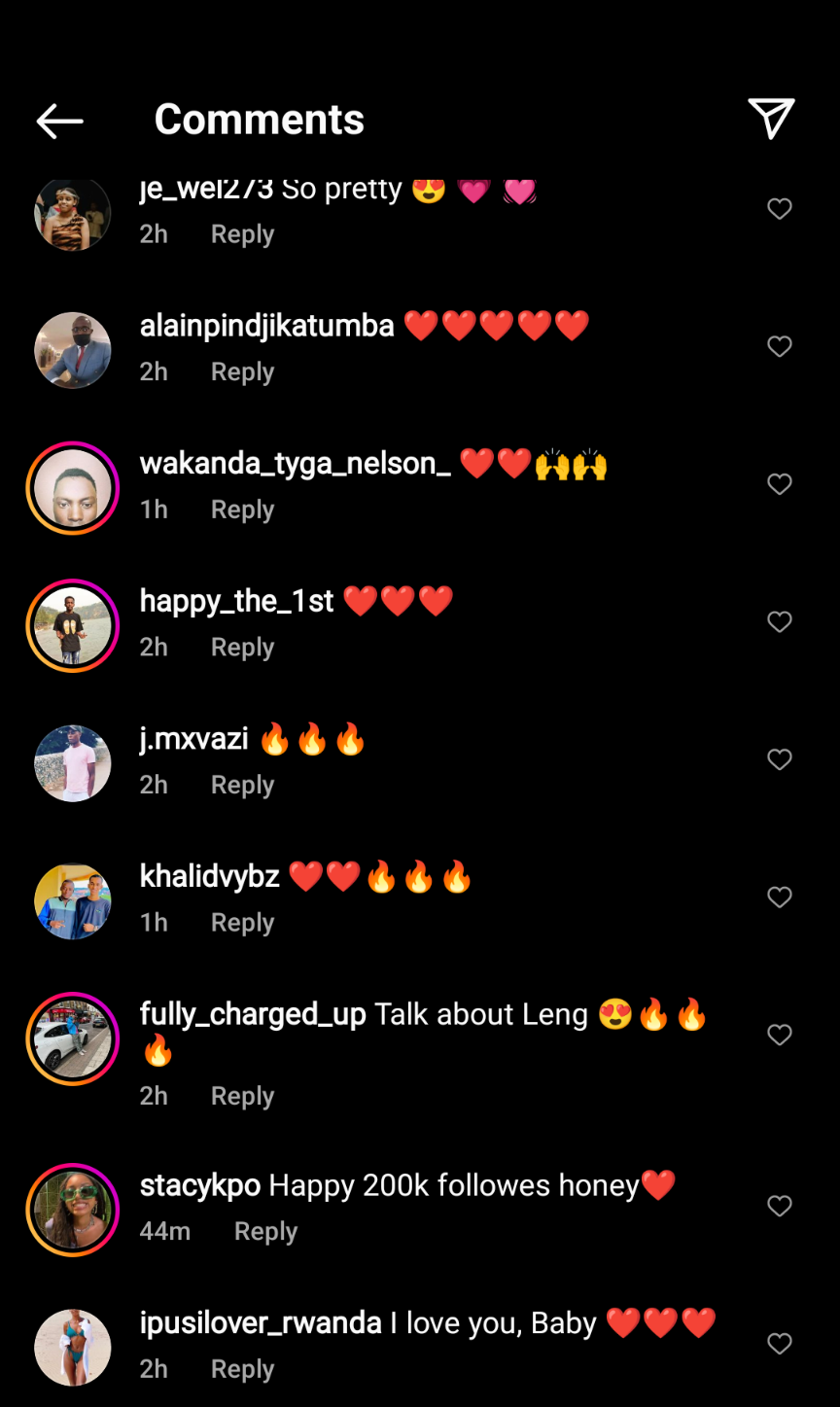Open happy_the_1st's profile picture
This screenshot has height=1407, width=840.
tap(73, 626)
